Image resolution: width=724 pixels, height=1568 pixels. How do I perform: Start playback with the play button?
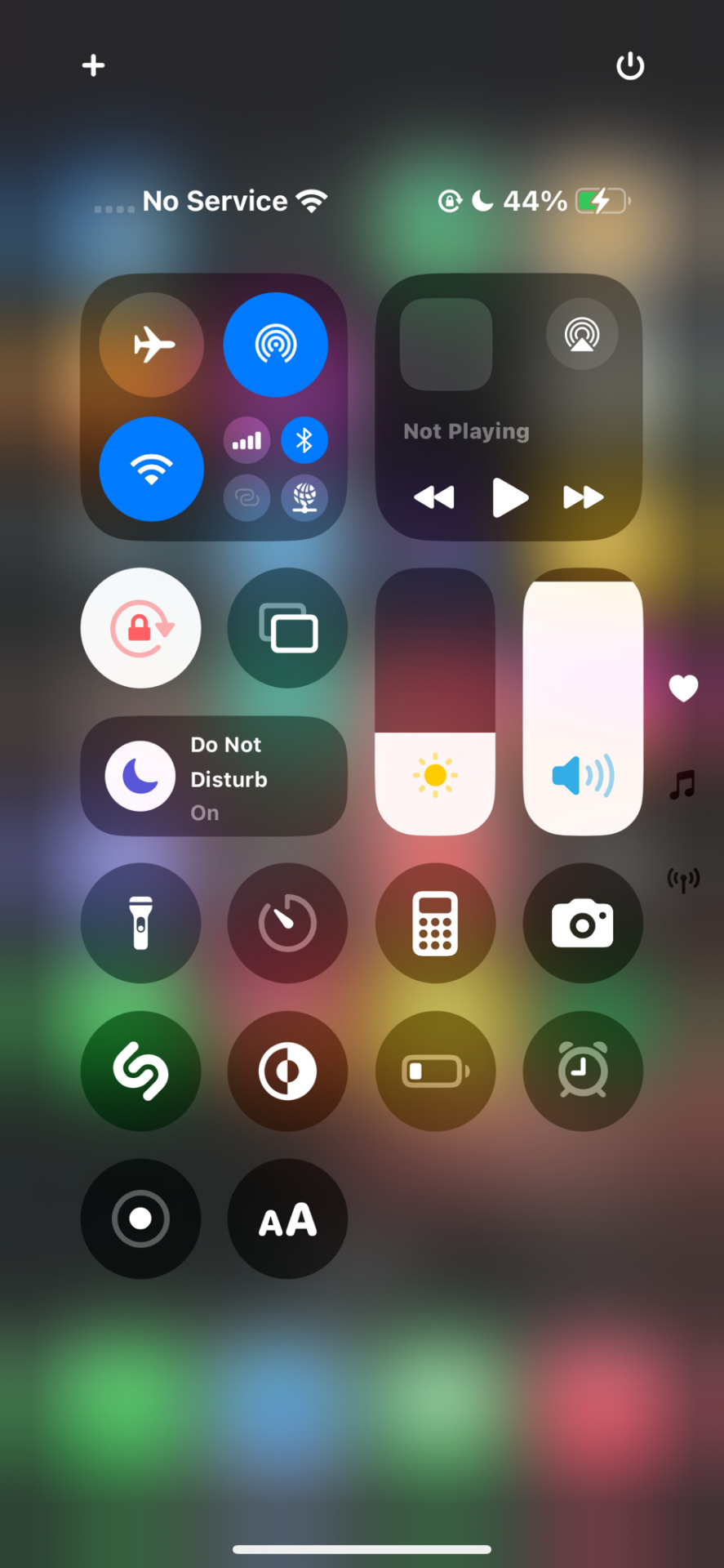pyautogui.click(x=510, y=497)
